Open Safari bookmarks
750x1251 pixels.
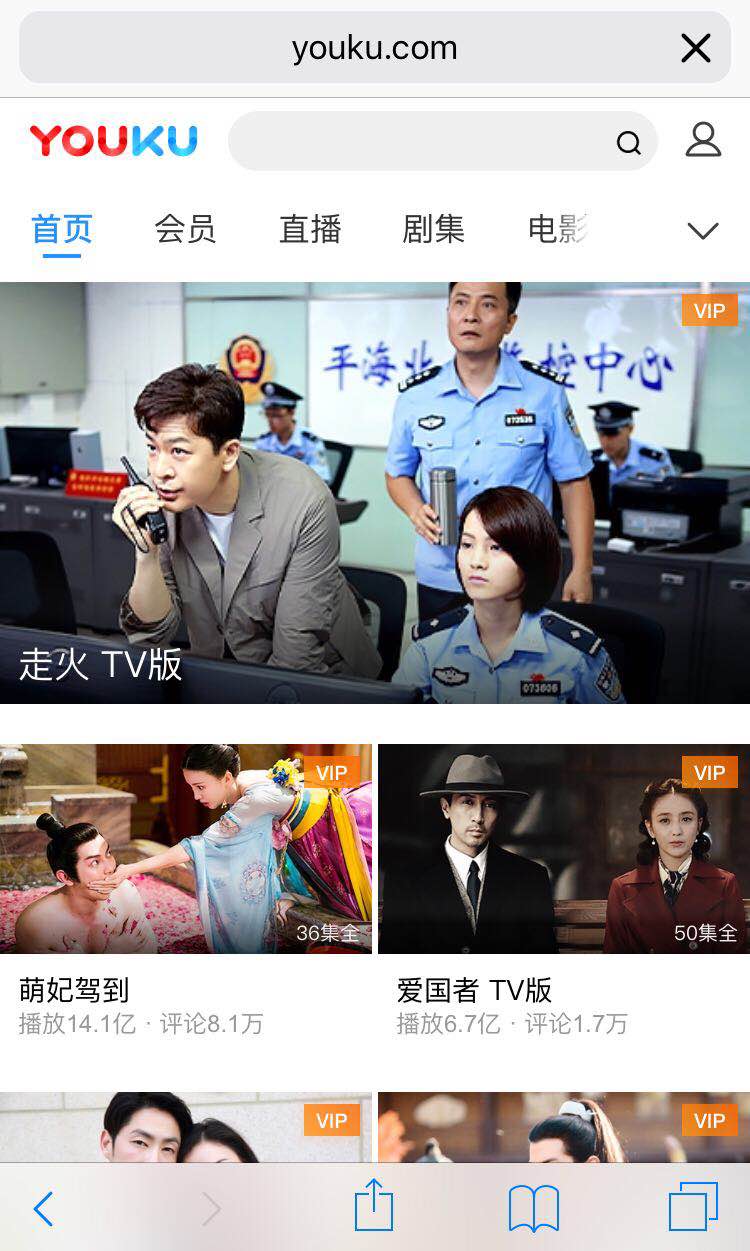pyautogui.click(x=534, y=1209)
